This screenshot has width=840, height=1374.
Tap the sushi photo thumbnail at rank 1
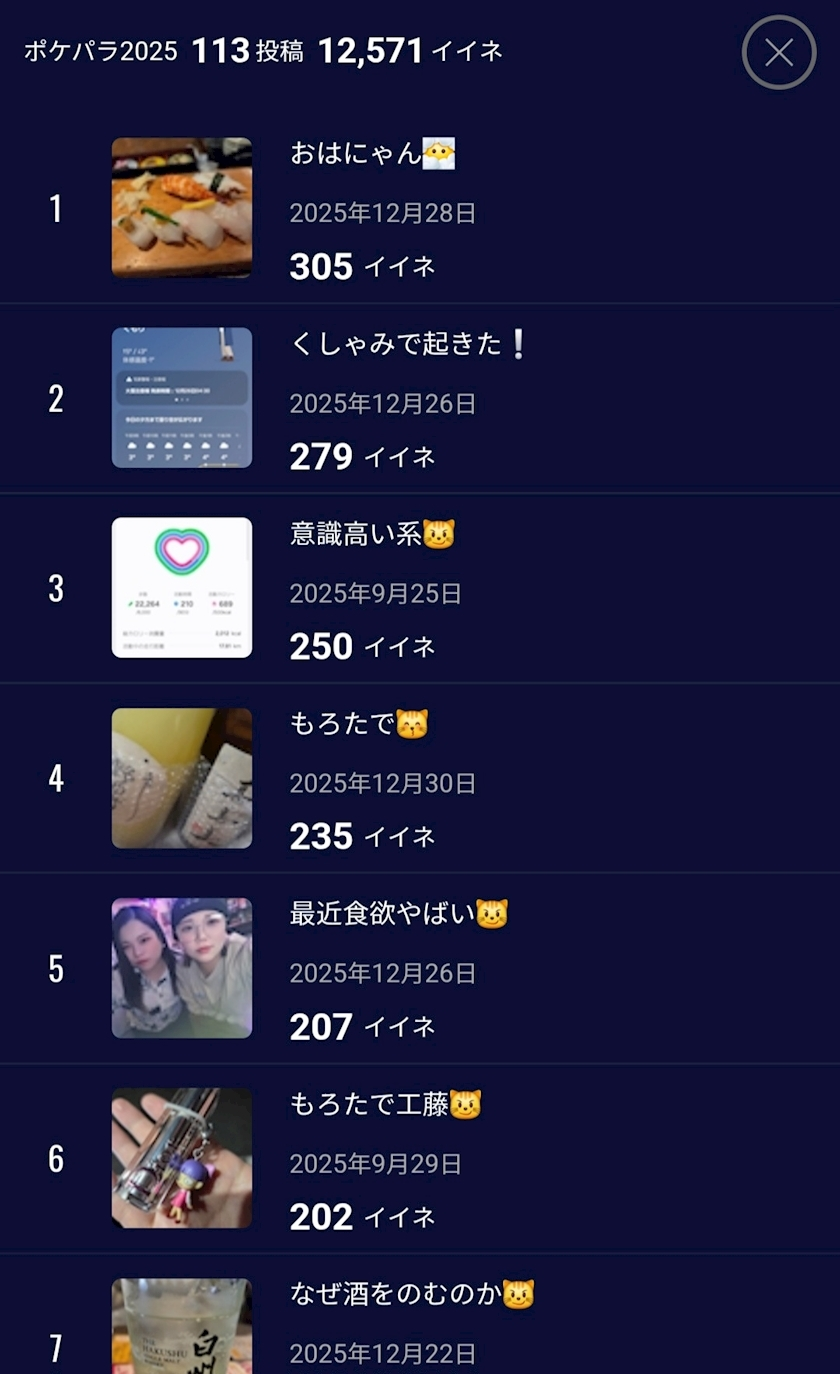181,208
